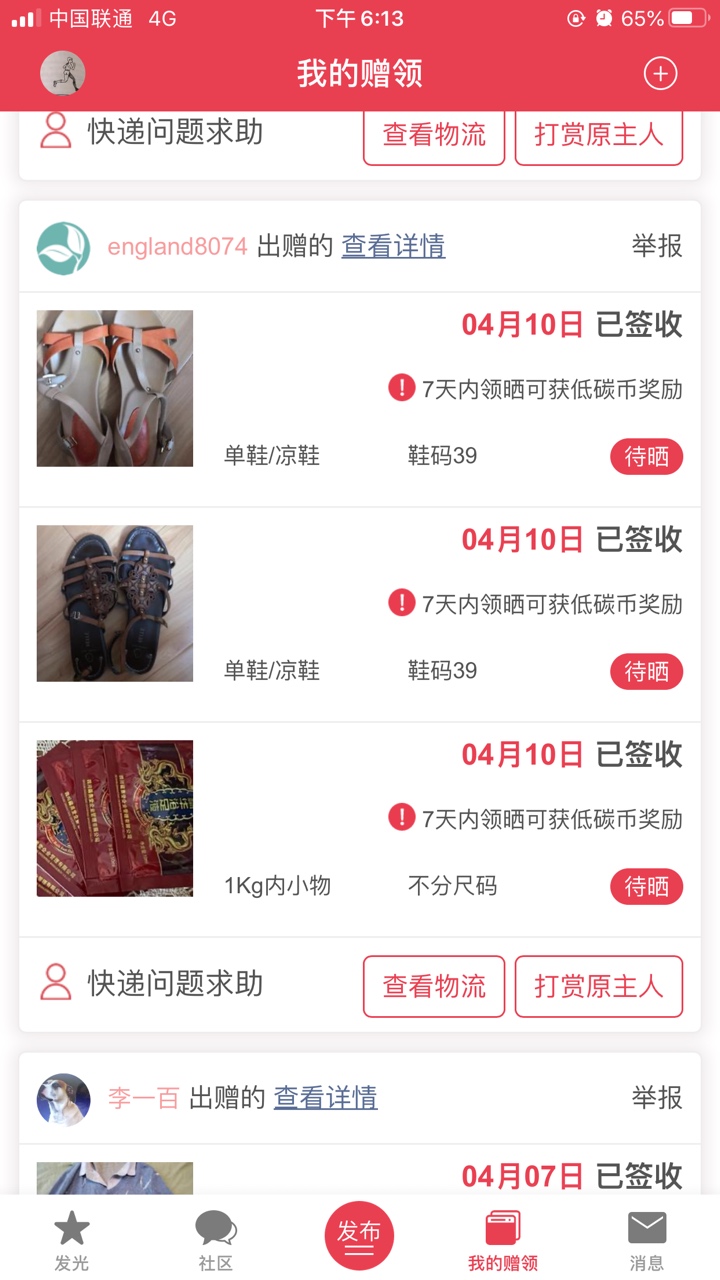Viewport: 720px width, 1280px height.
Task: Open the 消息 tab
Action: click(x=647, y=1239)
